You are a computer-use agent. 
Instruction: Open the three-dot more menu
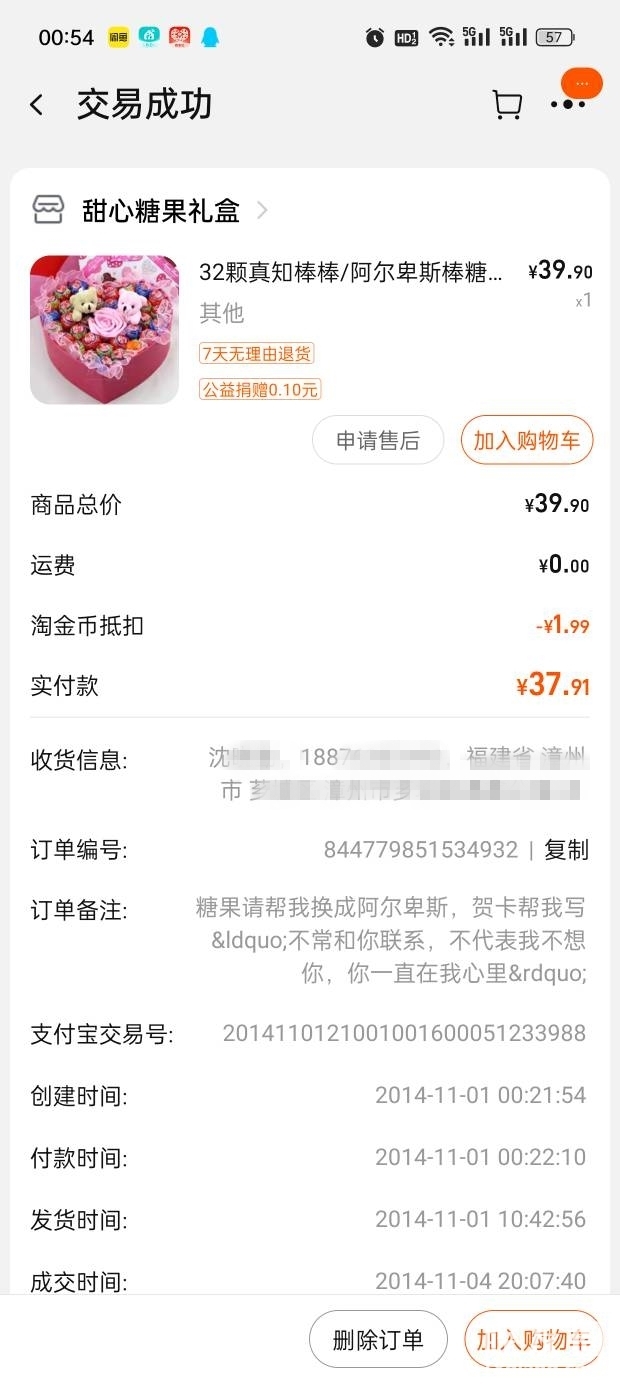tap(568, 104)
